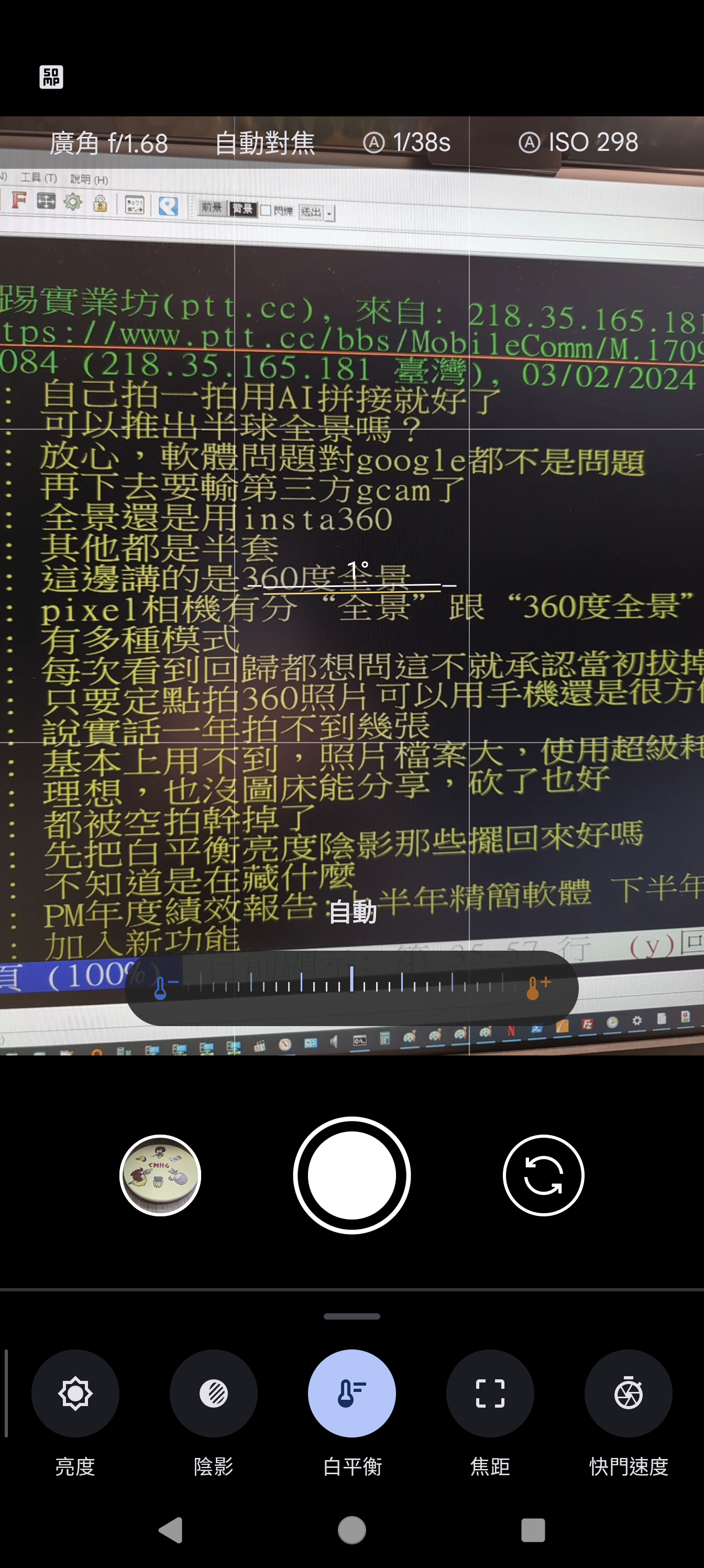Tap the settings panel drag handle
The width and height of the screenshot is (704, 1568).
tap(351, 1316)
